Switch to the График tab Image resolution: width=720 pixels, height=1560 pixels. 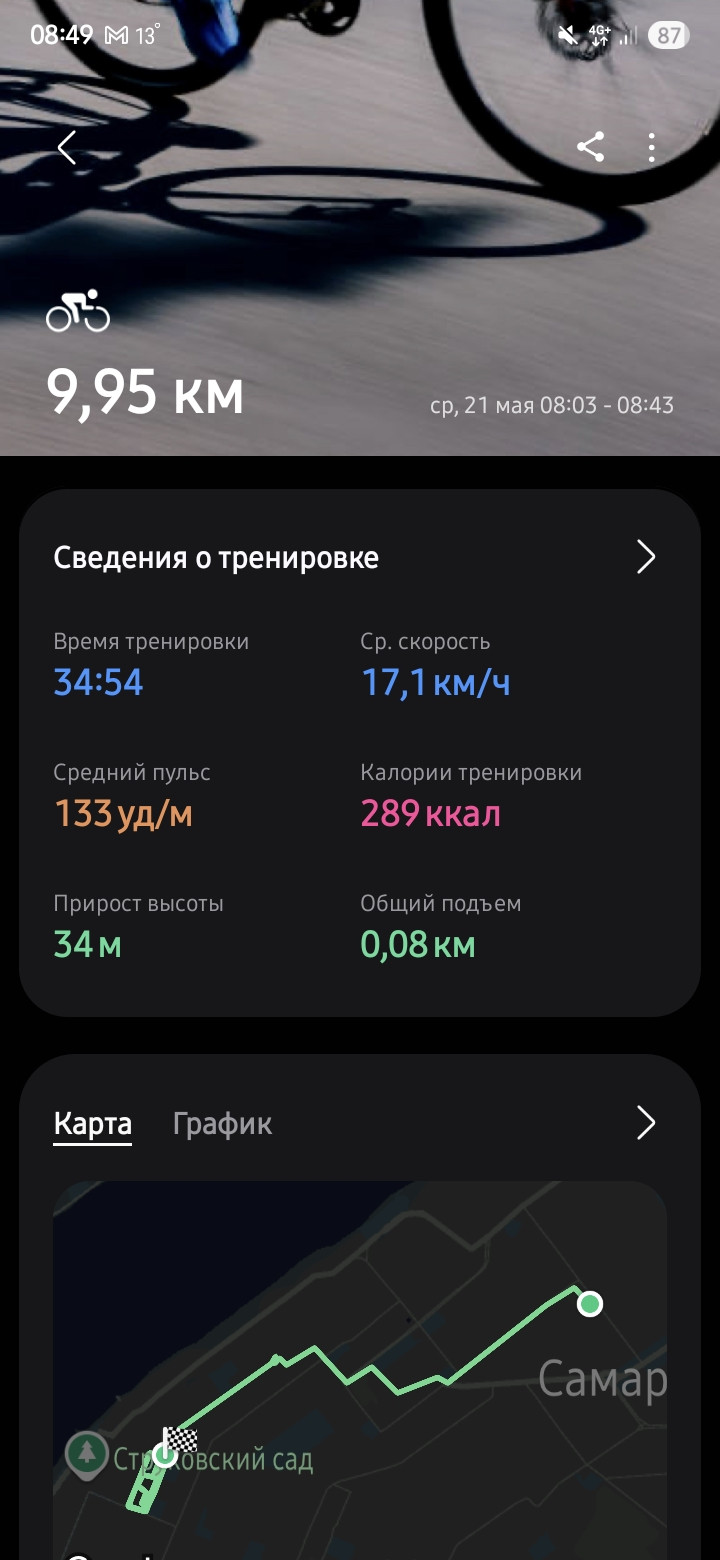pyautogui.click(x=222, y=1124)
